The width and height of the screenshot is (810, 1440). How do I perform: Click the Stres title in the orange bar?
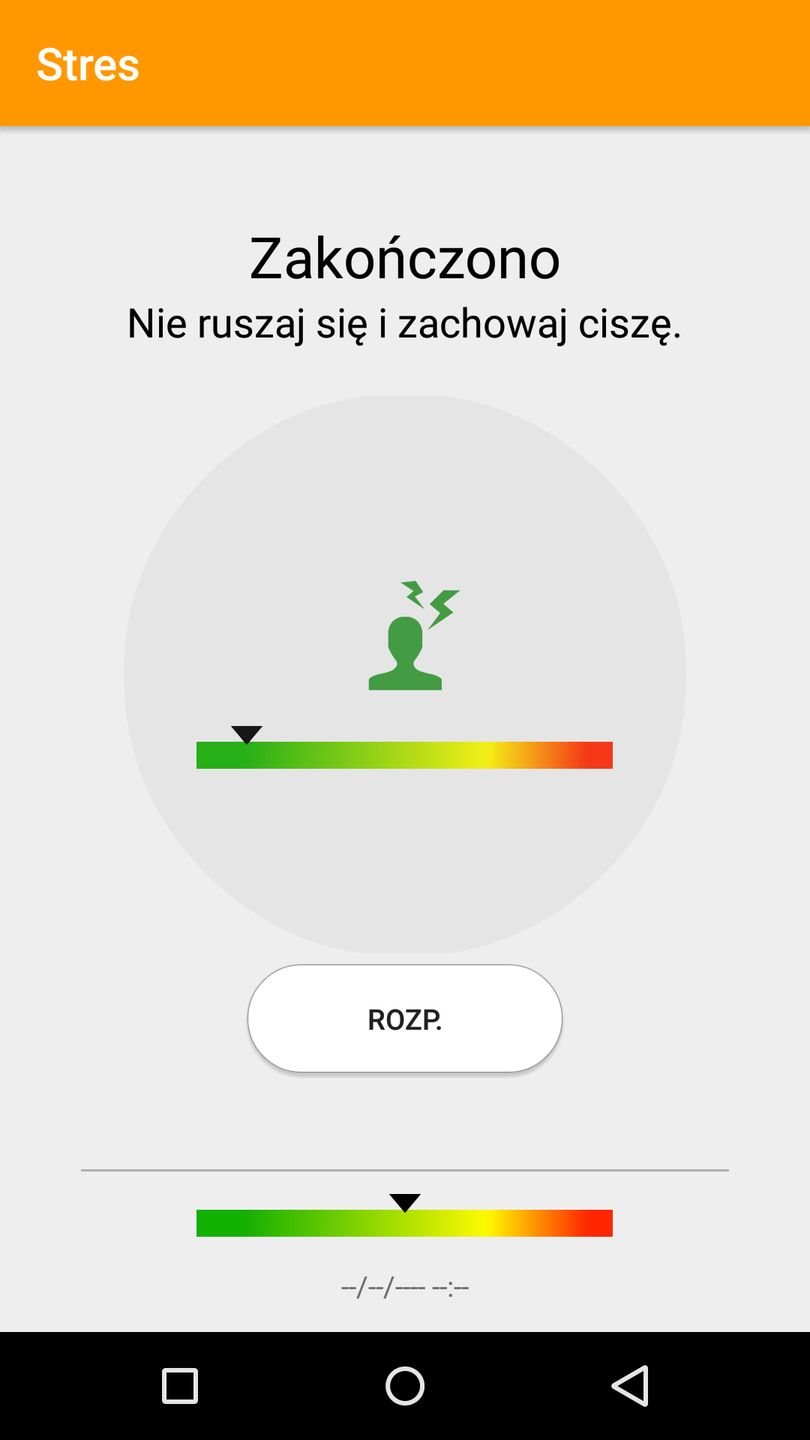click(x=88, y=64)
